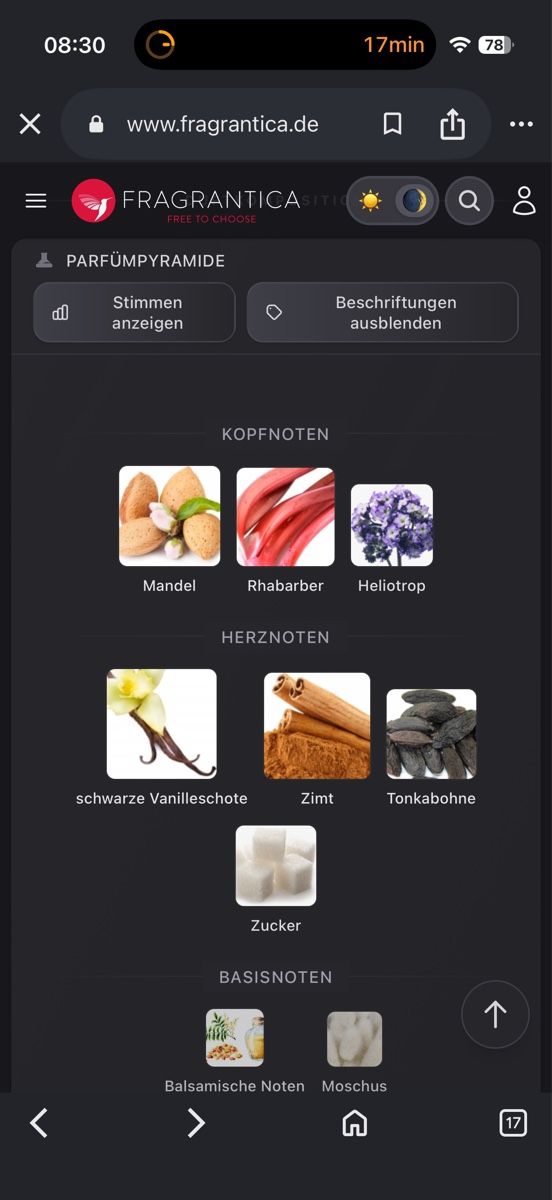Tap Stimmen anzeigen button
The width and height of the screenshot is (552, 1200).
pyautogui.click(x=134, y=312)
